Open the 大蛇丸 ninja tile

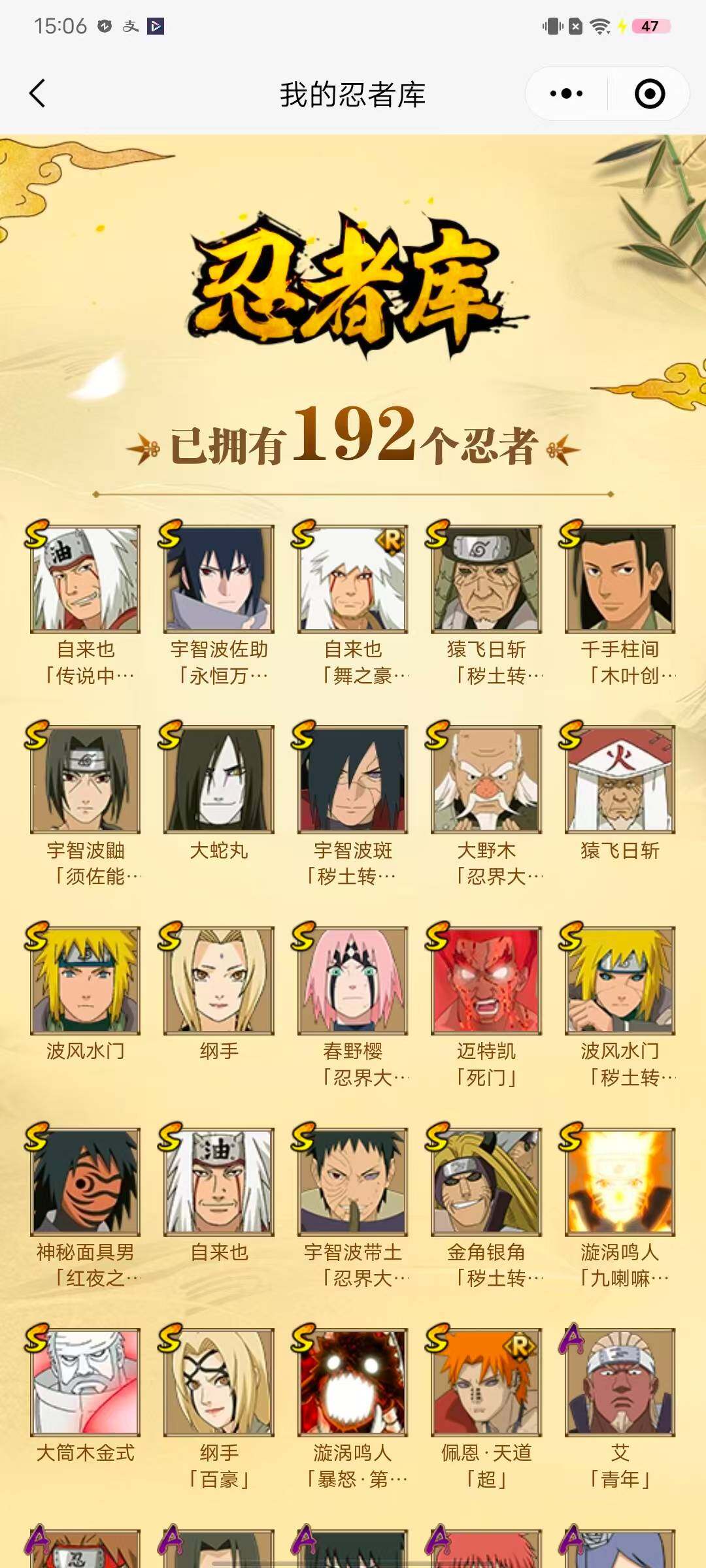point(219,779)
